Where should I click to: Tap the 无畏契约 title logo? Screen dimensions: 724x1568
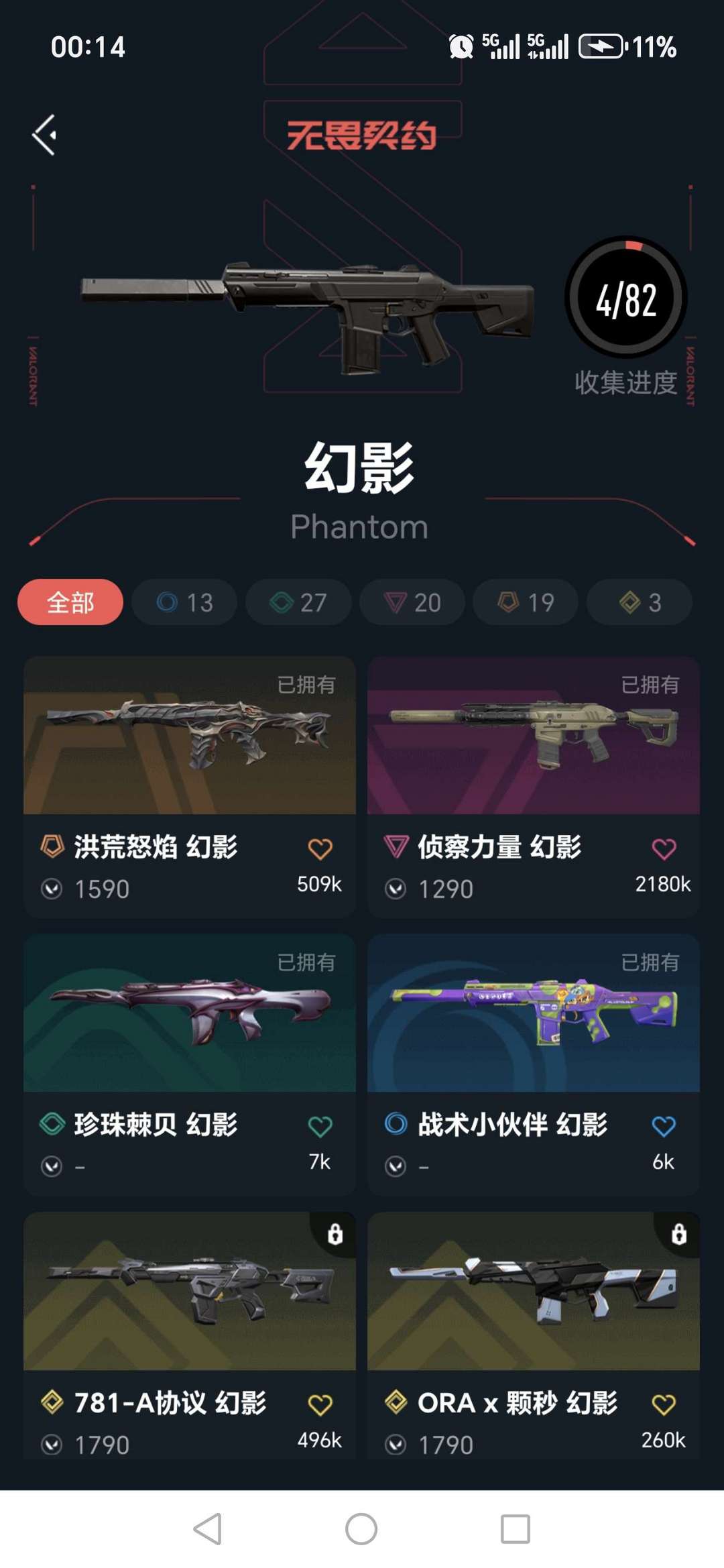coord(362,134)
